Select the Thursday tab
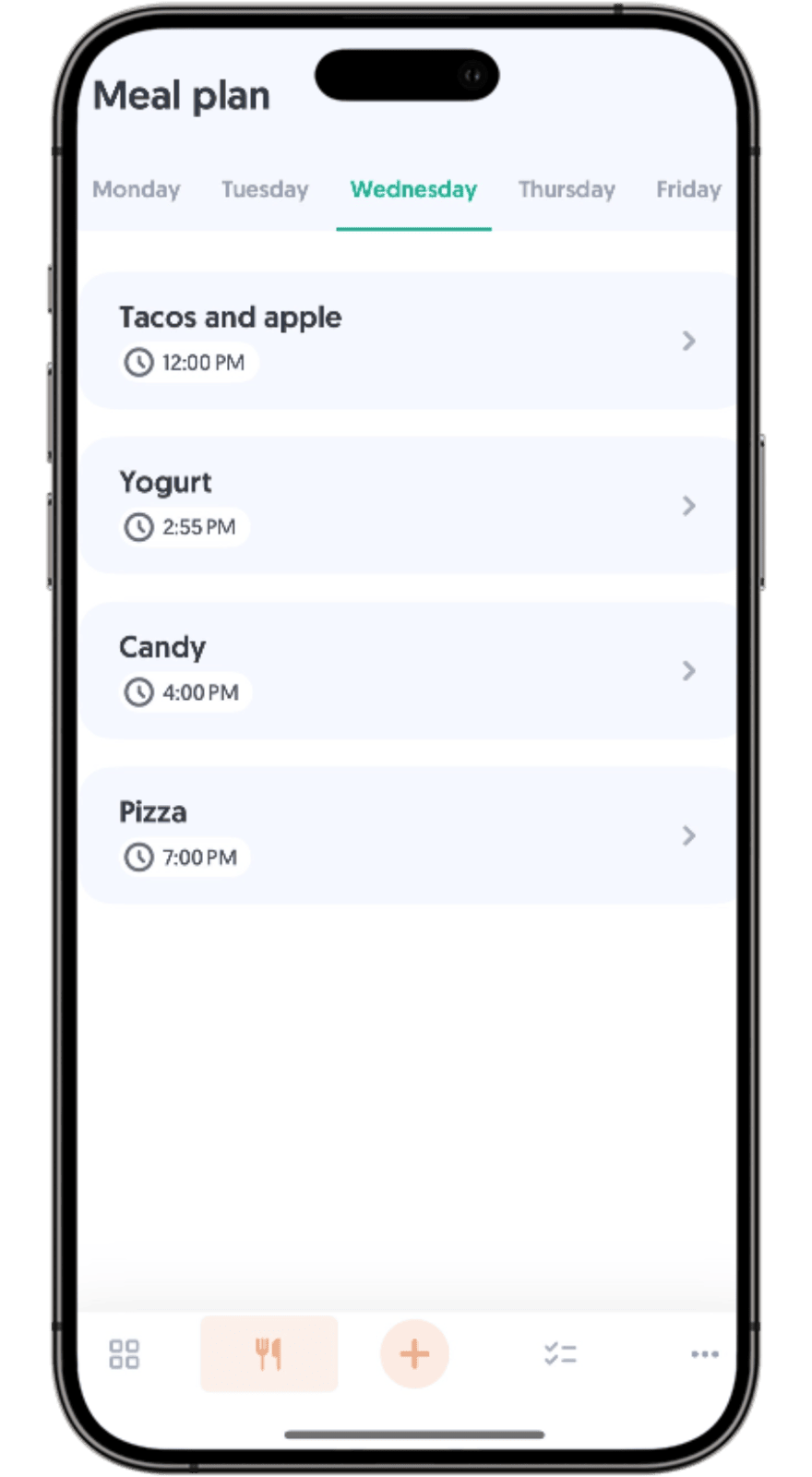Viewport: 812px width, 1477px height. pos(566,189)
